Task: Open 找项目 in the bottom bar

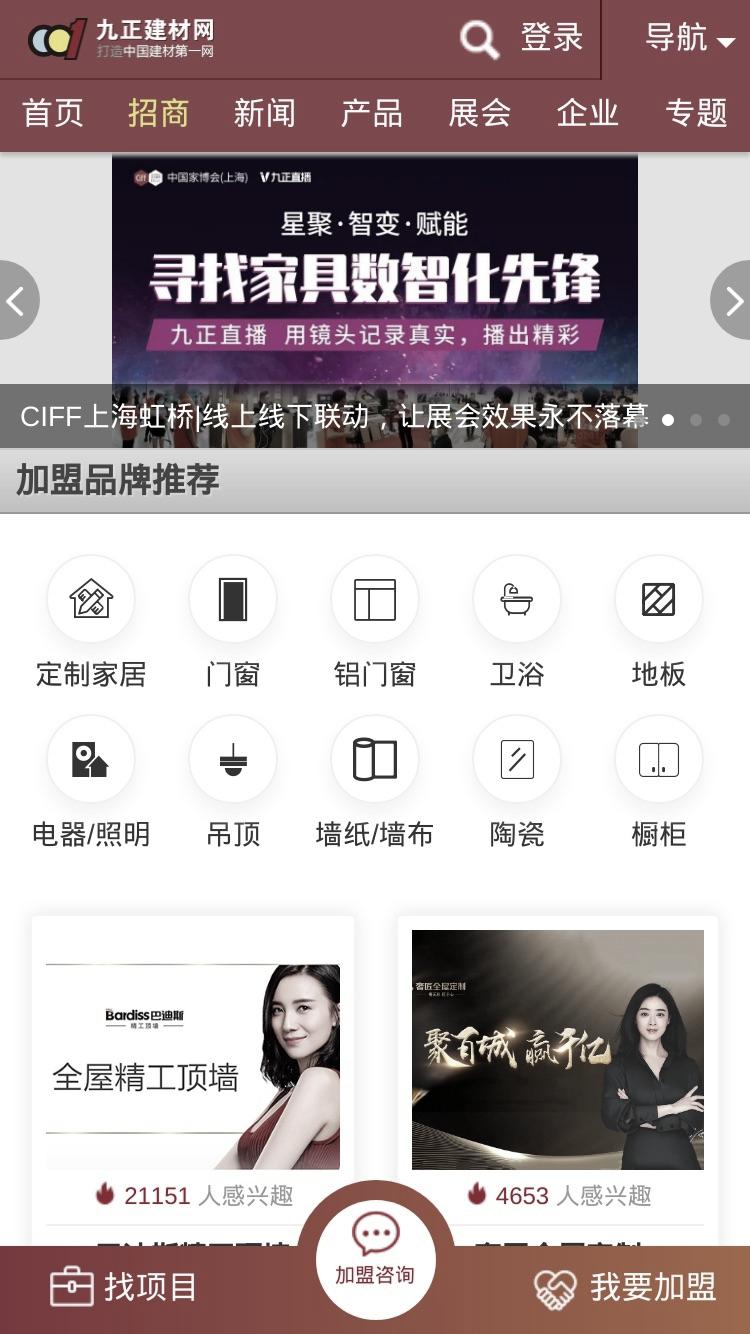Action: click(x=124, y=1287)
